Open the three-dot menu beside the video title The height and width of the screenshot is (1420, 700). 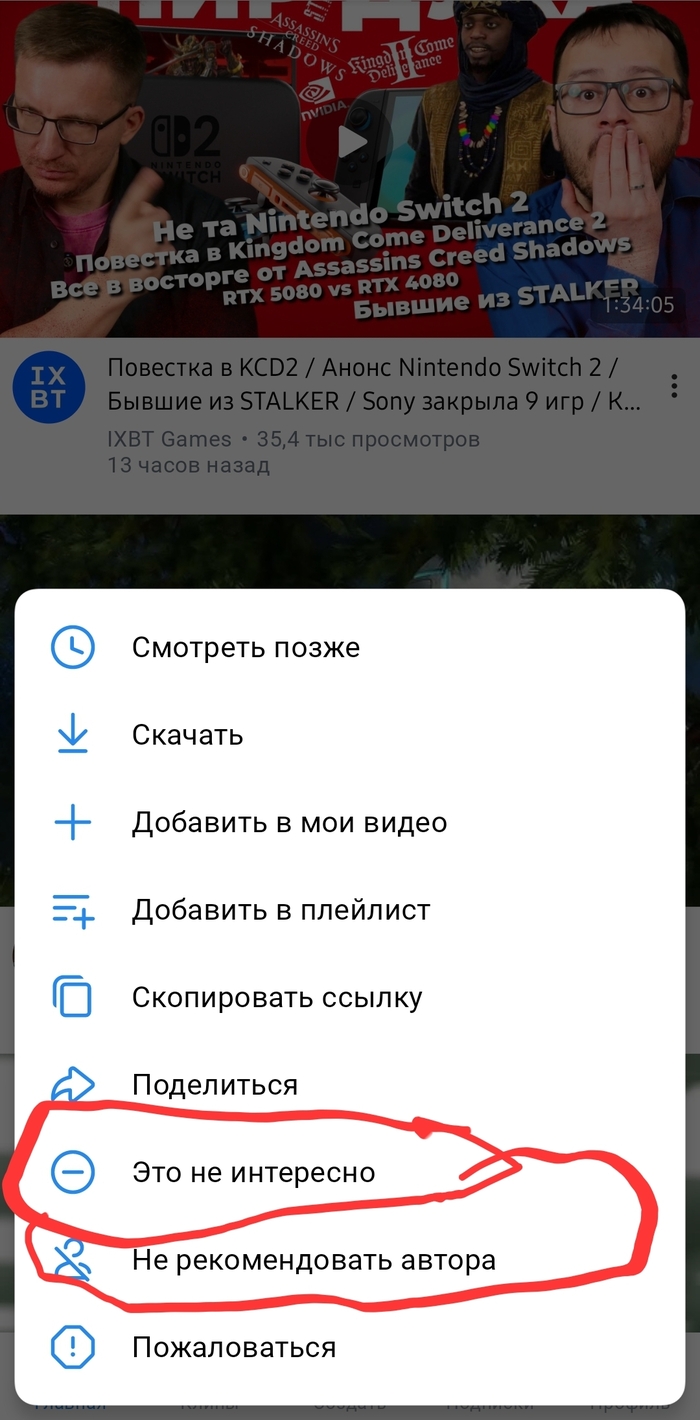[x=675, y=384]
